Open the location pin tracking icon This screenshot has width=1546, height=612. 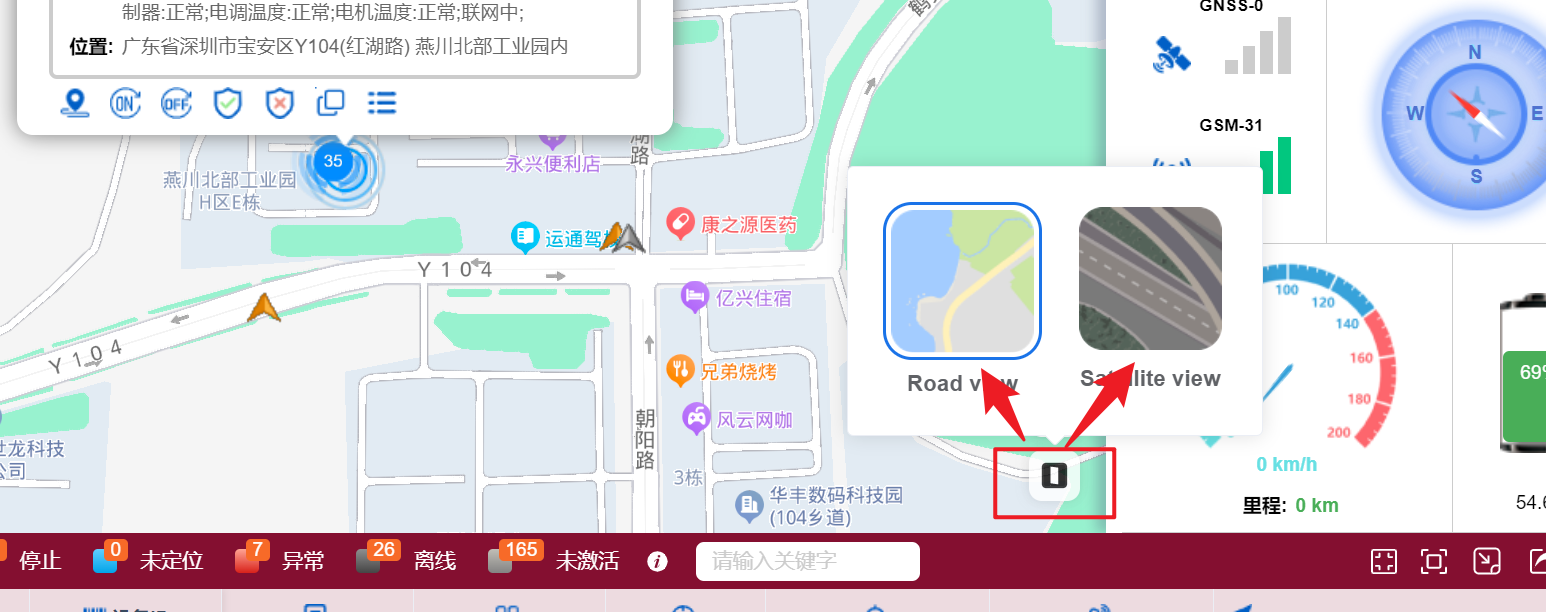click(x=74, y=103)
